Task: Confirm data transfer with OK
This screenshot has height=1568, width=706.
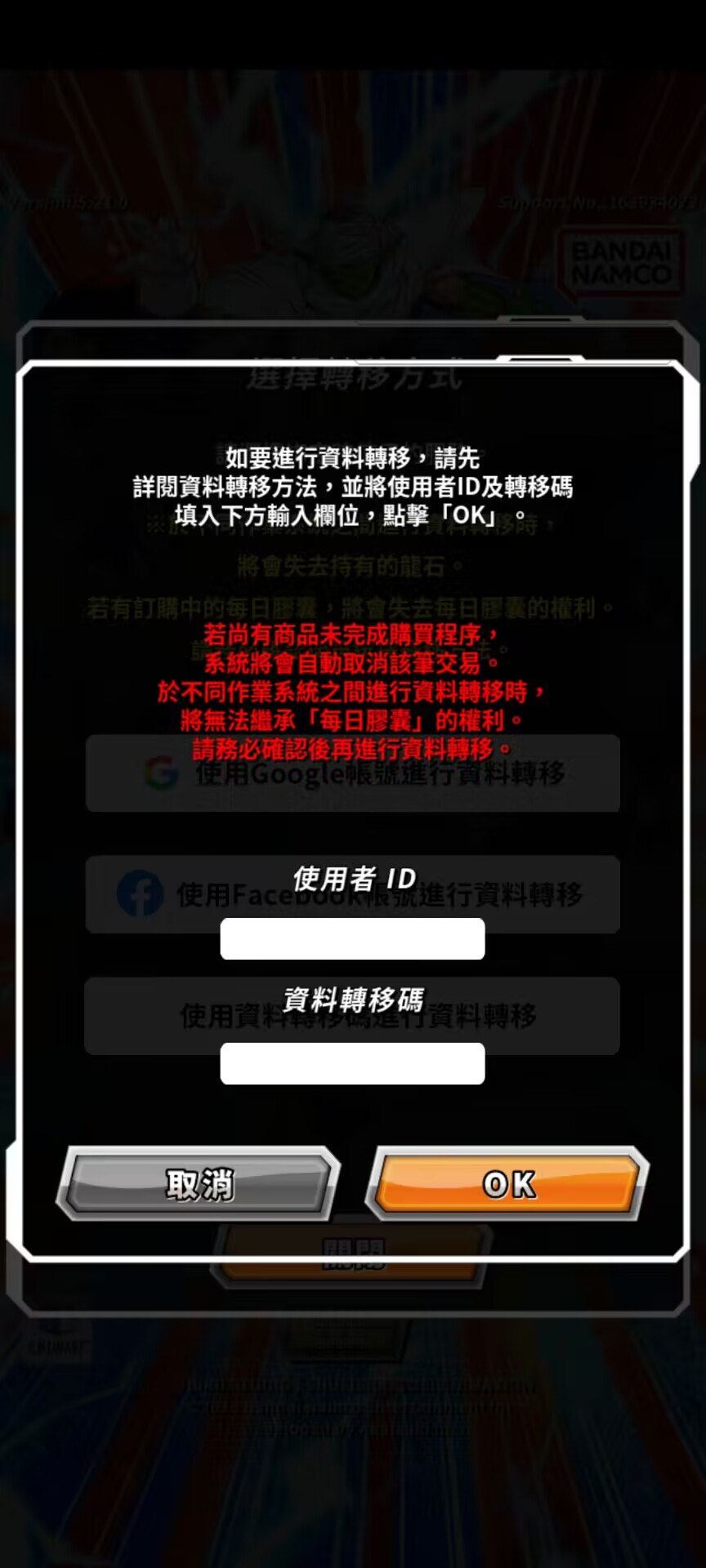Action: [508, 1183]
